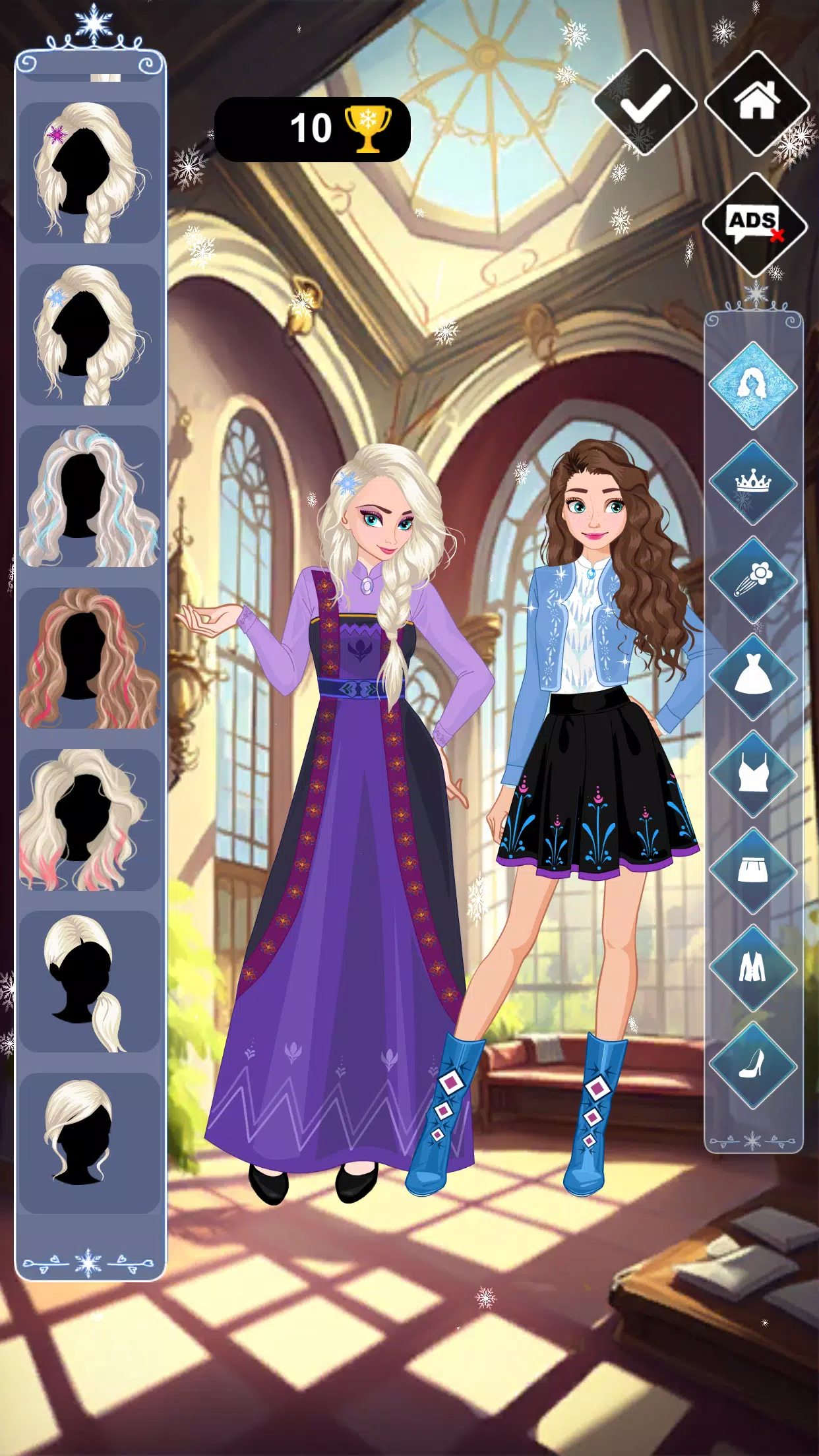This screenshot has width=819, height=1456.
Task: Select blonde updo with pink tips
Action: coord(90,820)
